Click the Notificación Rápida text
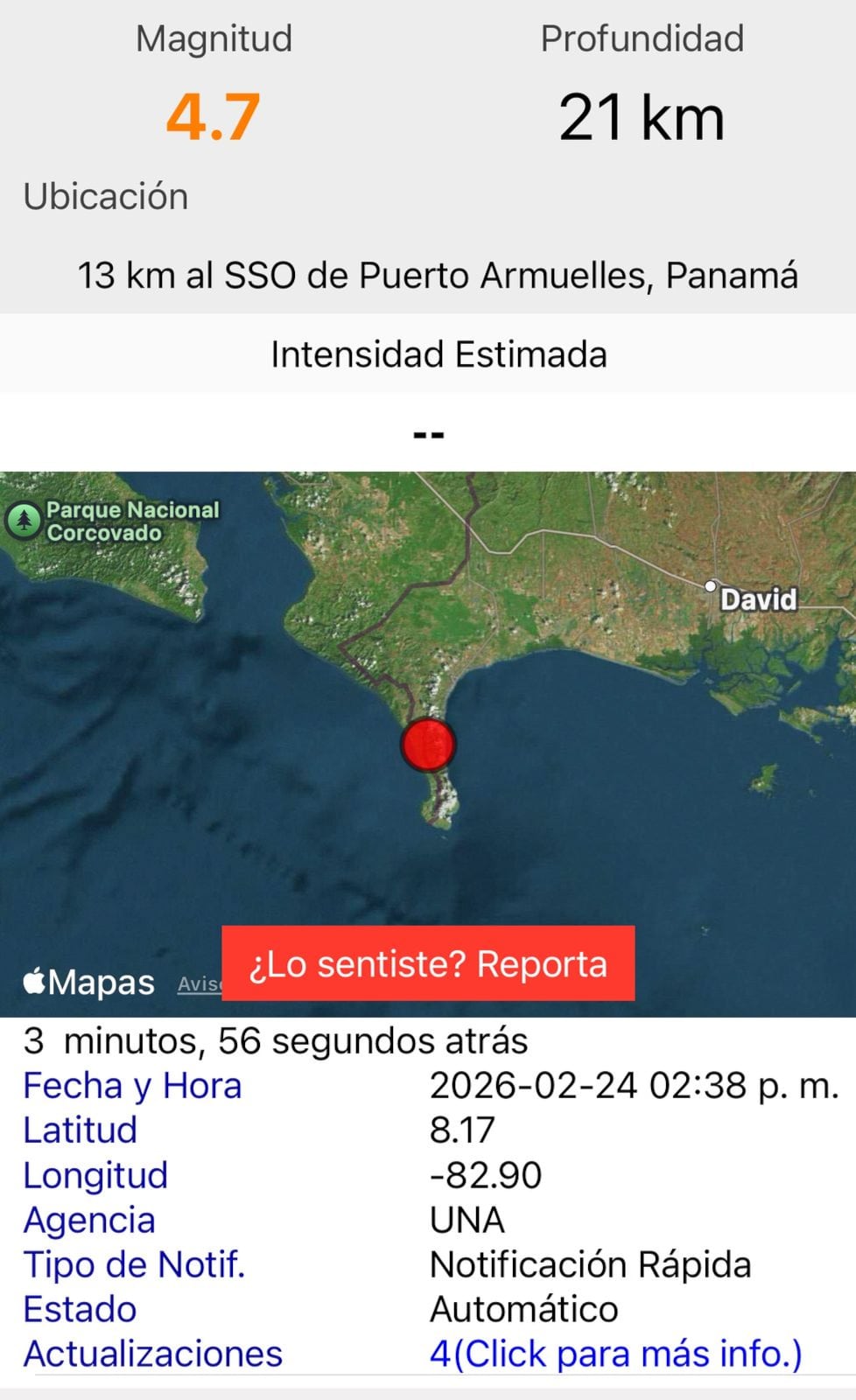 coord(590,1263)
